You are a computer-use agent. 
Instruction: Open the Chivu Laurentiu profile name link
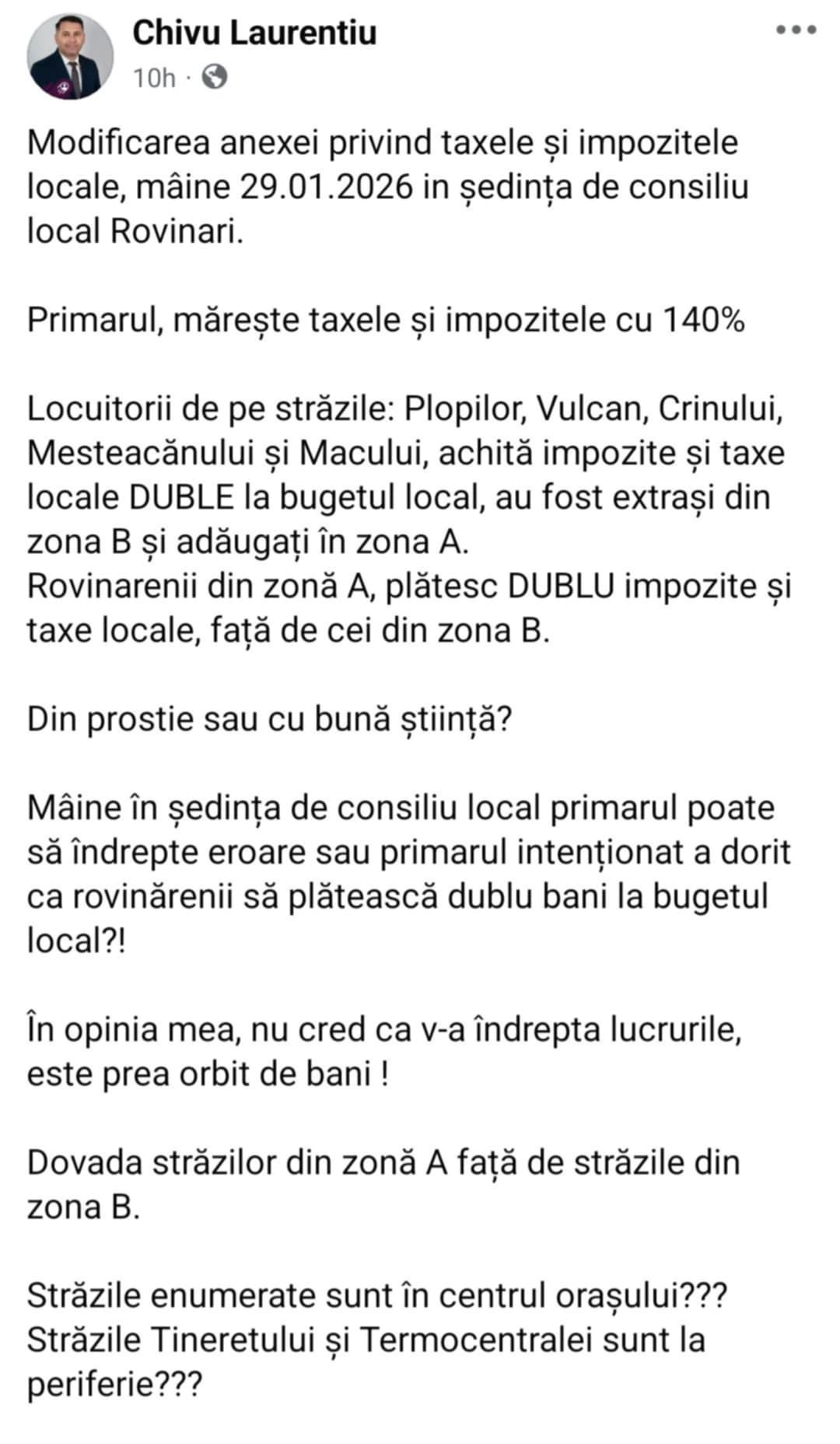[x=254, y=33]
